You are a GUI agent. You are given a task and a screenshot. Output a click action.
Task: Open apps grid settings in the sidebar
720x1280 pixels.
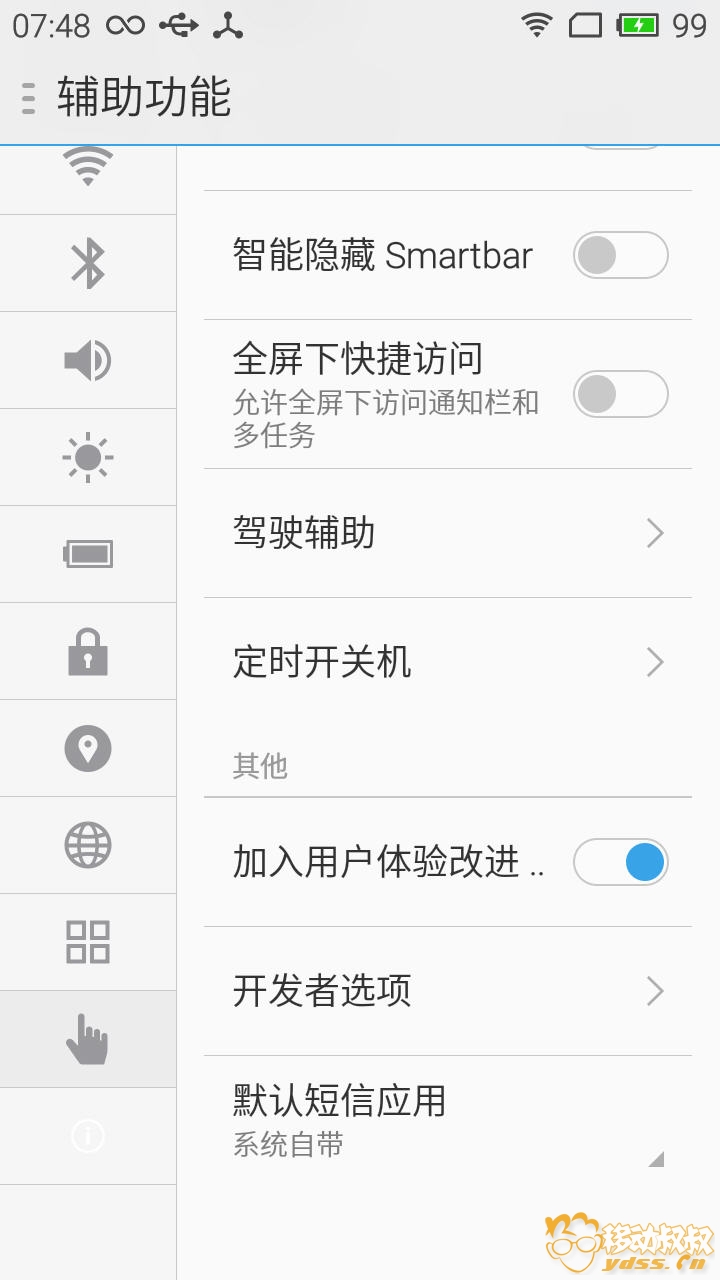[x=88, y=942]
